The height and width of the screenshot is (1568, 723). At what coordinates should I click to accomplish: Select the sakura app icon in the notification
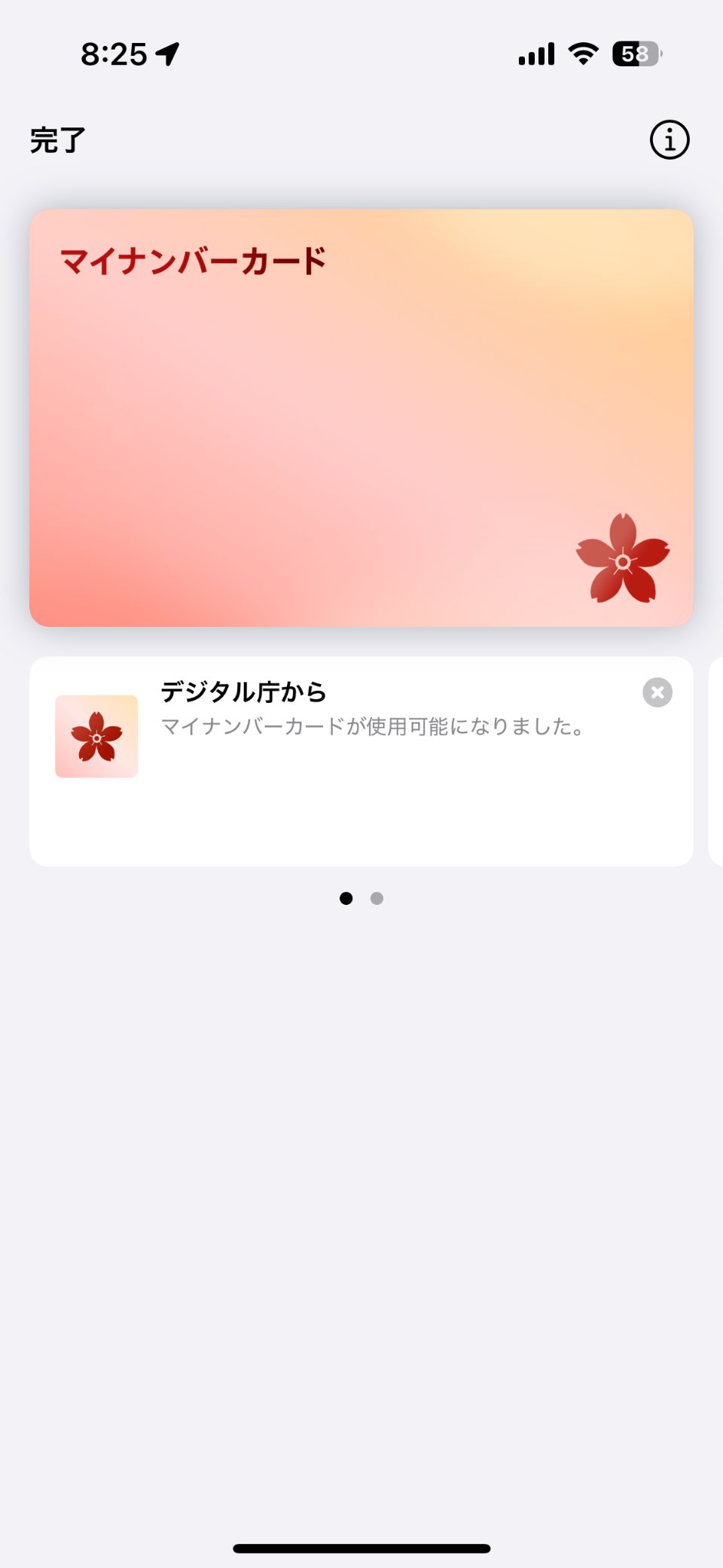(96, 737)
